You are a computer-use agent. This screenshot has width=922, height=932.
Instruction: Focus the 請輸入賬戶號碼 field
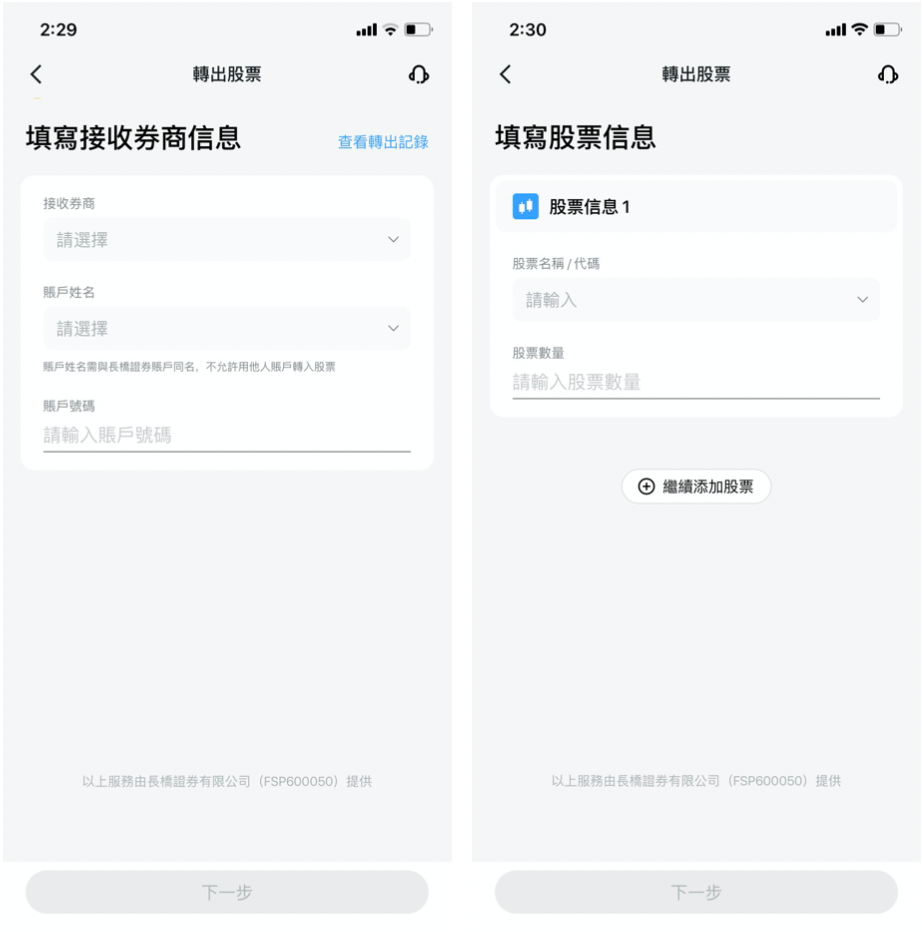point(226,435)
